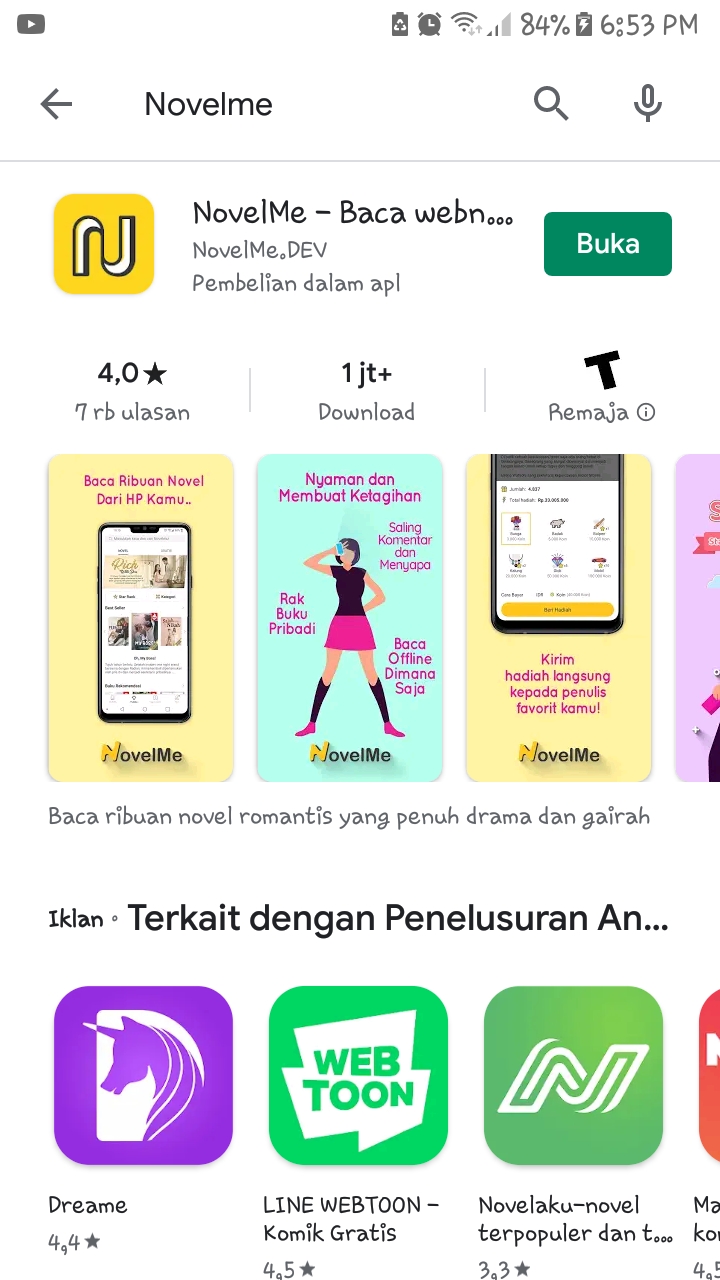Screen dimensions: 720x1280
Task: Open the 'Baca Ribuan Novel' screenshot
Action: click(x=141, y=618)
